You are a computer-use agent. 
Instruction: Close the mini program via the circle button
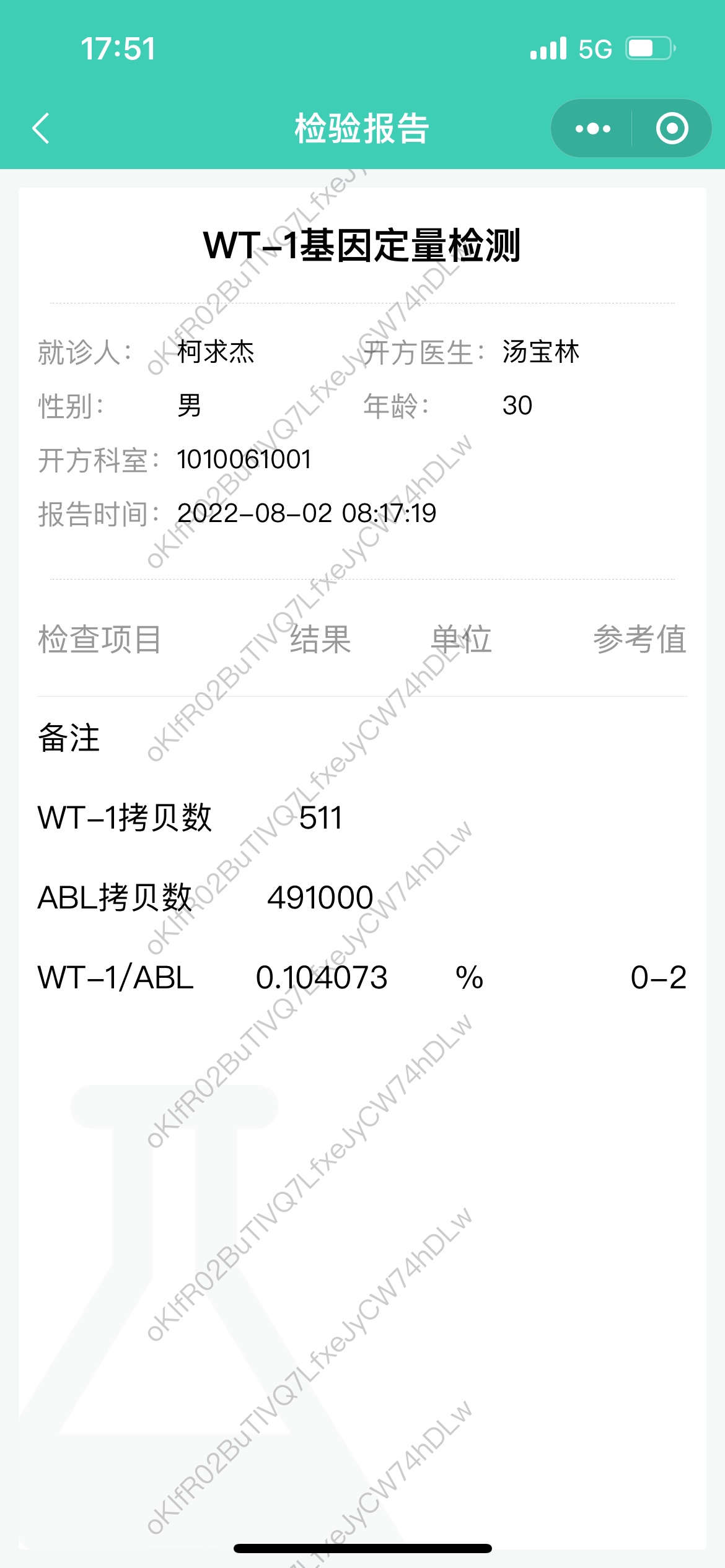click(x=672, y=128)
